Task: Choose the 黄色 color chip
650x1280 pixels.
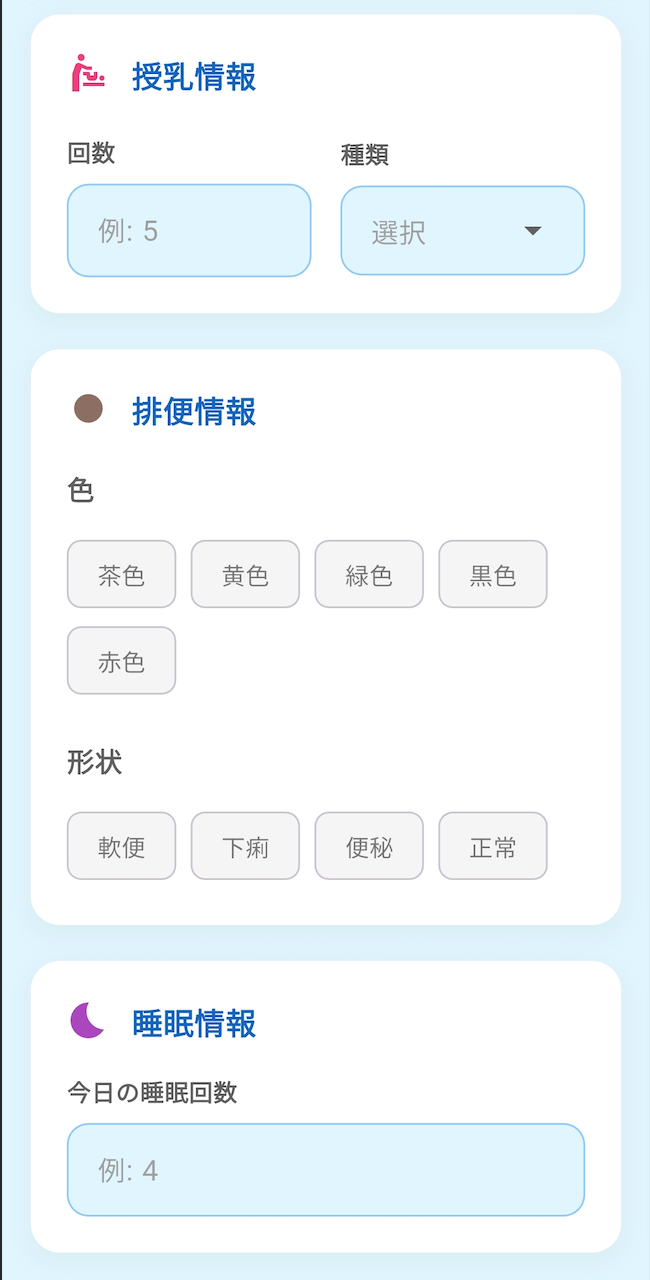Action: coord(245,574)
